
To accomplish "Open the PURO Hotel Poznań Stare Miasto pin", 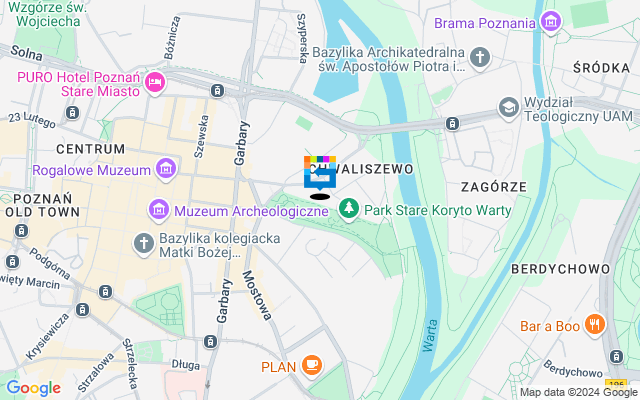I will click(x=155, y=82).
